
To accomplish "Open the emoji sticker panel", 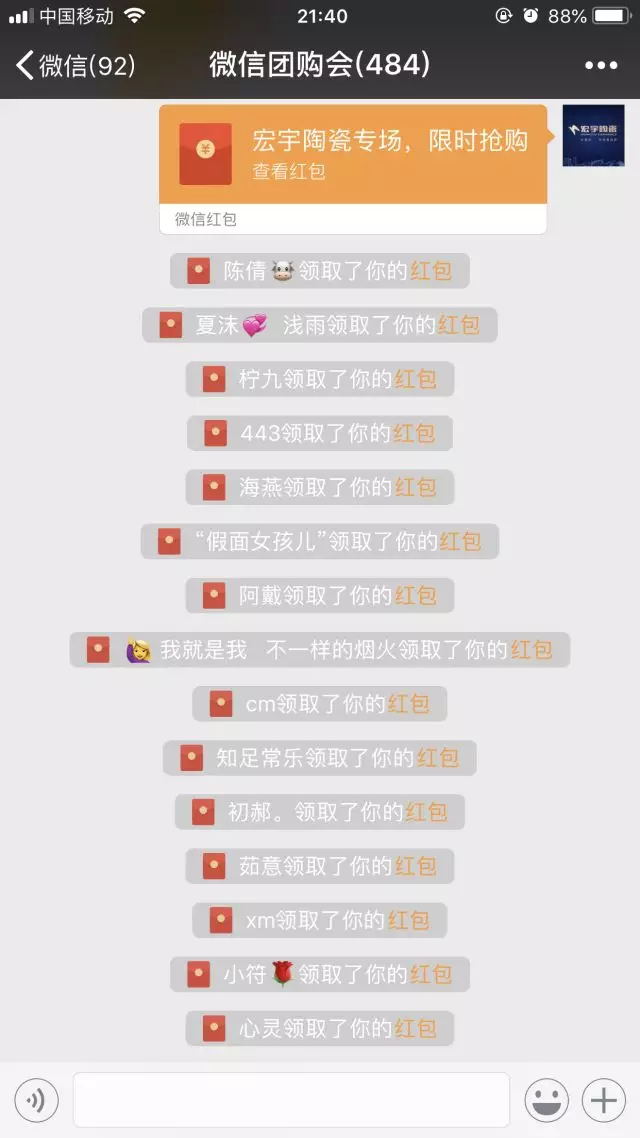I will (x=547, y=1101).
